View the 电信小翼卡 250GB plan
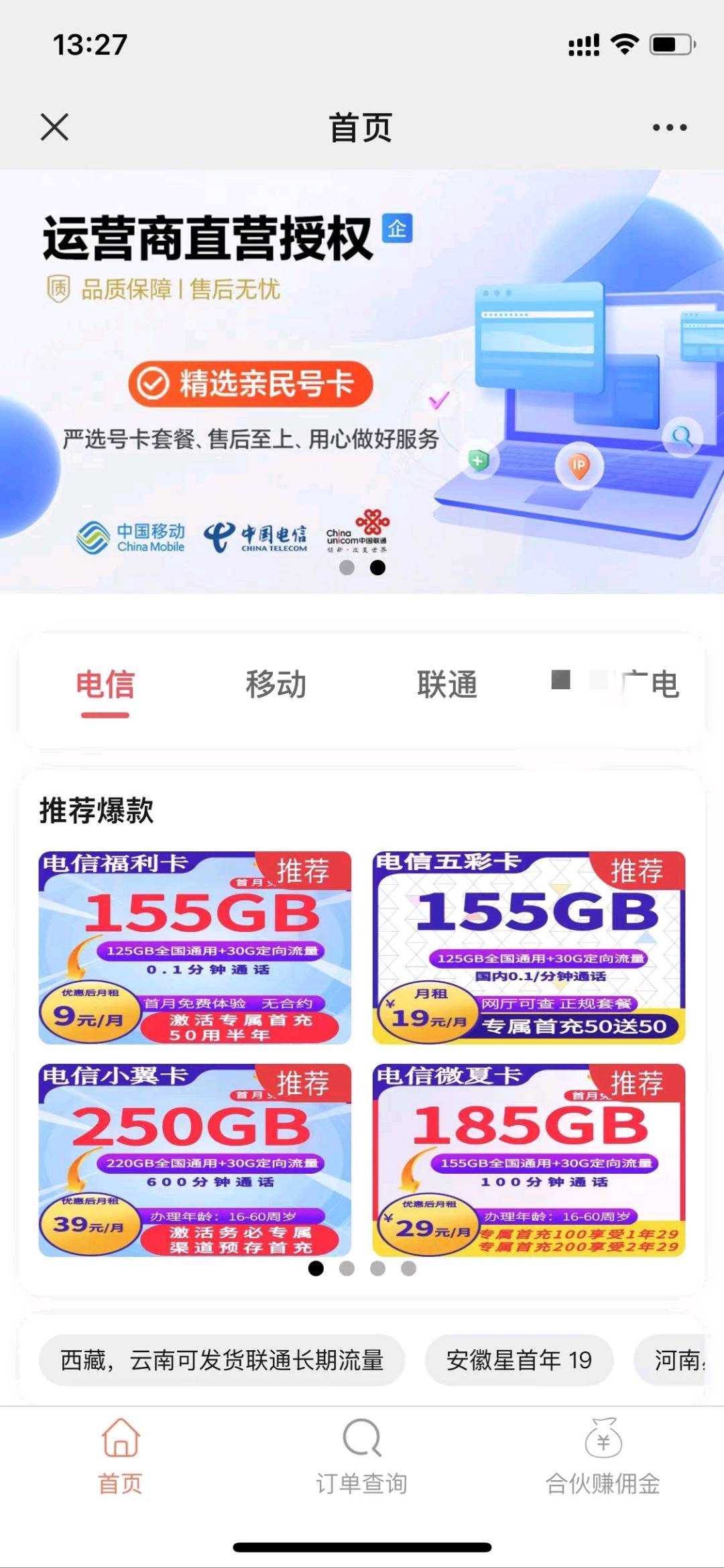The image size is (724, 1568). click(195, 1160)
